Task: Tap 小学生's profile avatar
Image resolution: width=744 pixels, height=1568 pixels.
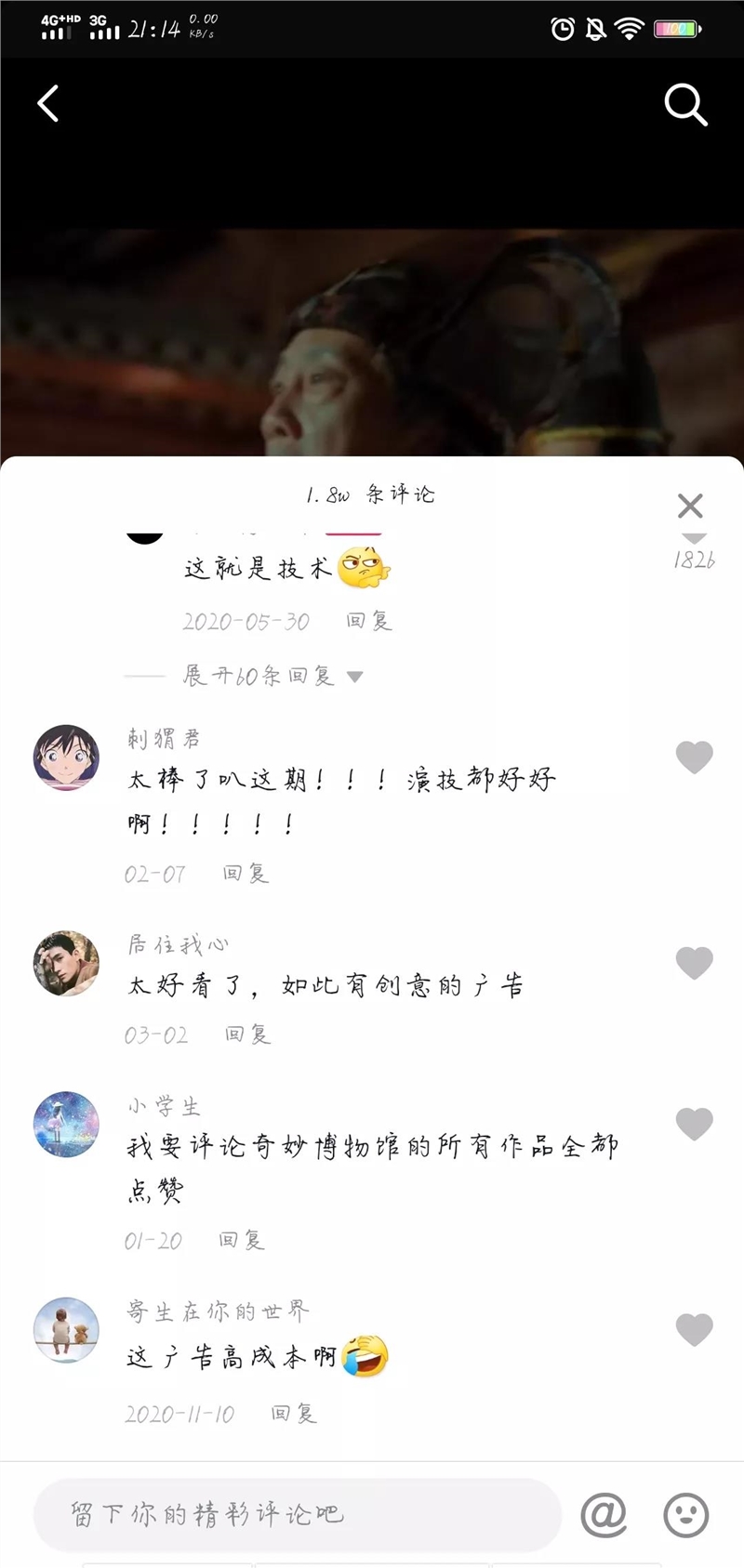Action: (65, 1125)
